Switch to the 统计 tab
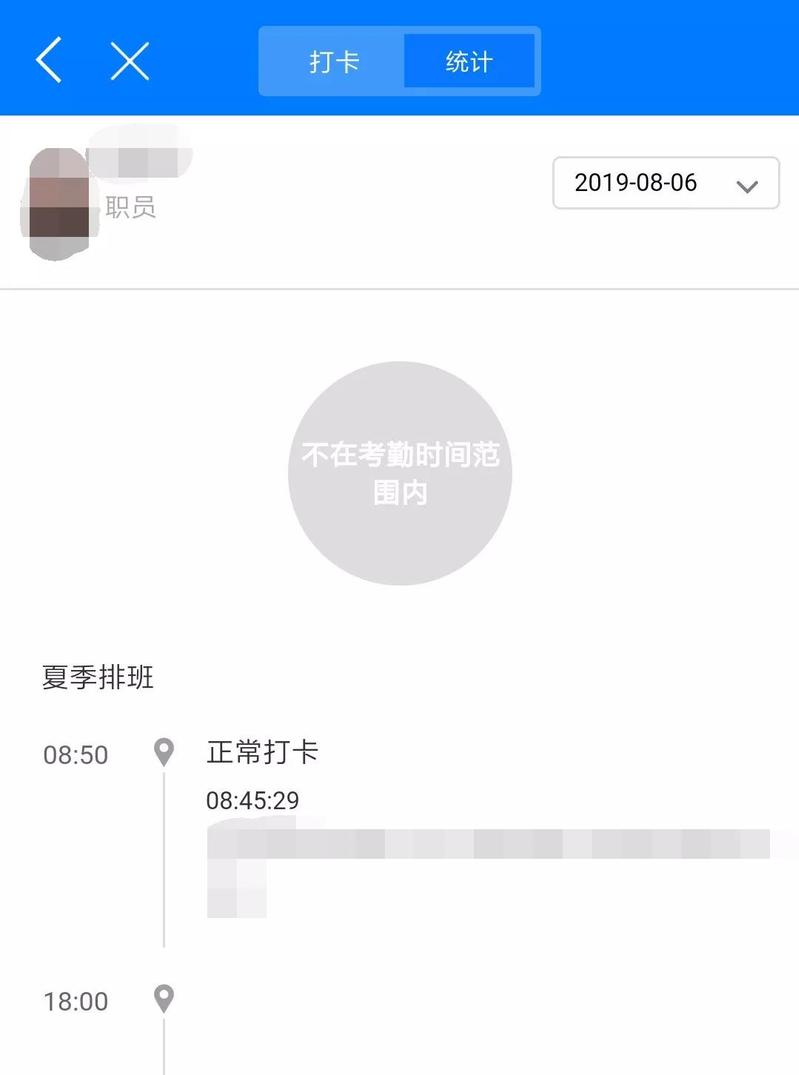Viewport: 799px width, 1075px height. pos(469,61)
